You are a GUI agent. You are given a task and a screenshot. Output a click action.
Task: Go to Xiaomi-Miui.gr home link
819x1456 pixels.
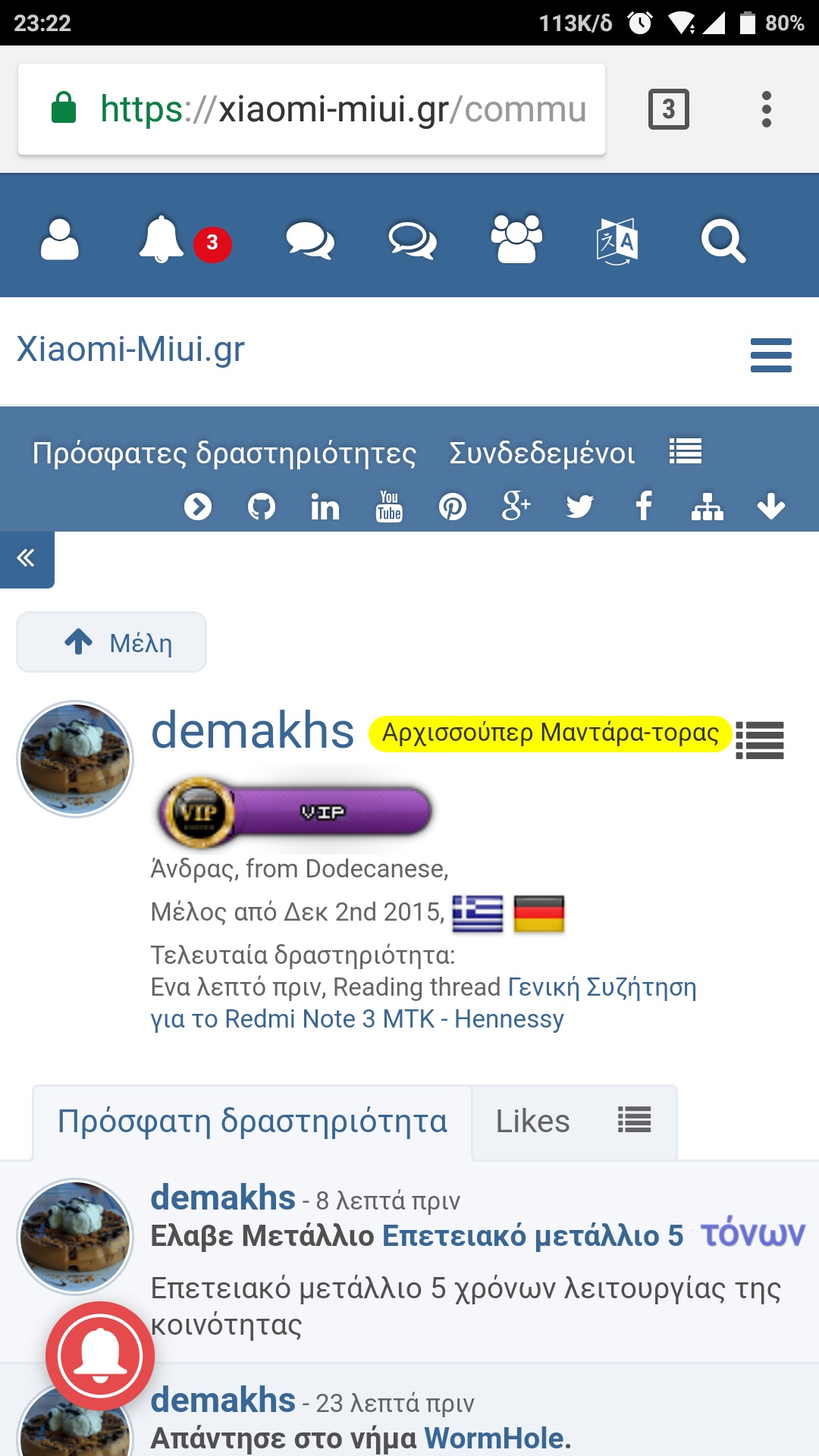[x=130, y=350]
